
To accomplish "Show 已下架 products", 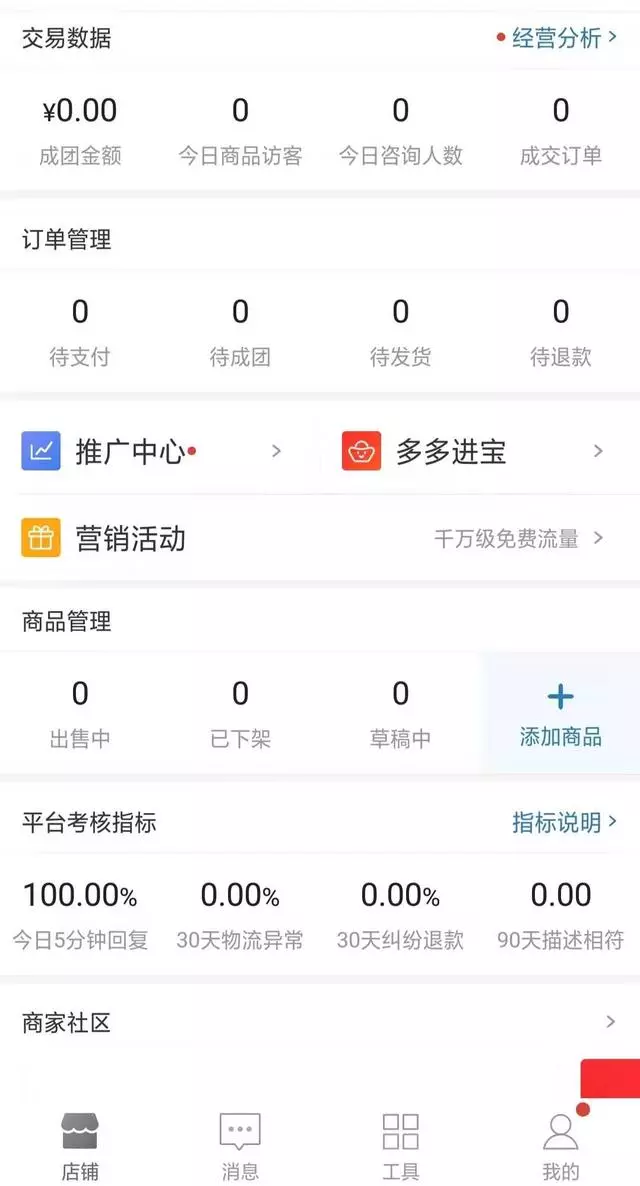I will (240, 714).
